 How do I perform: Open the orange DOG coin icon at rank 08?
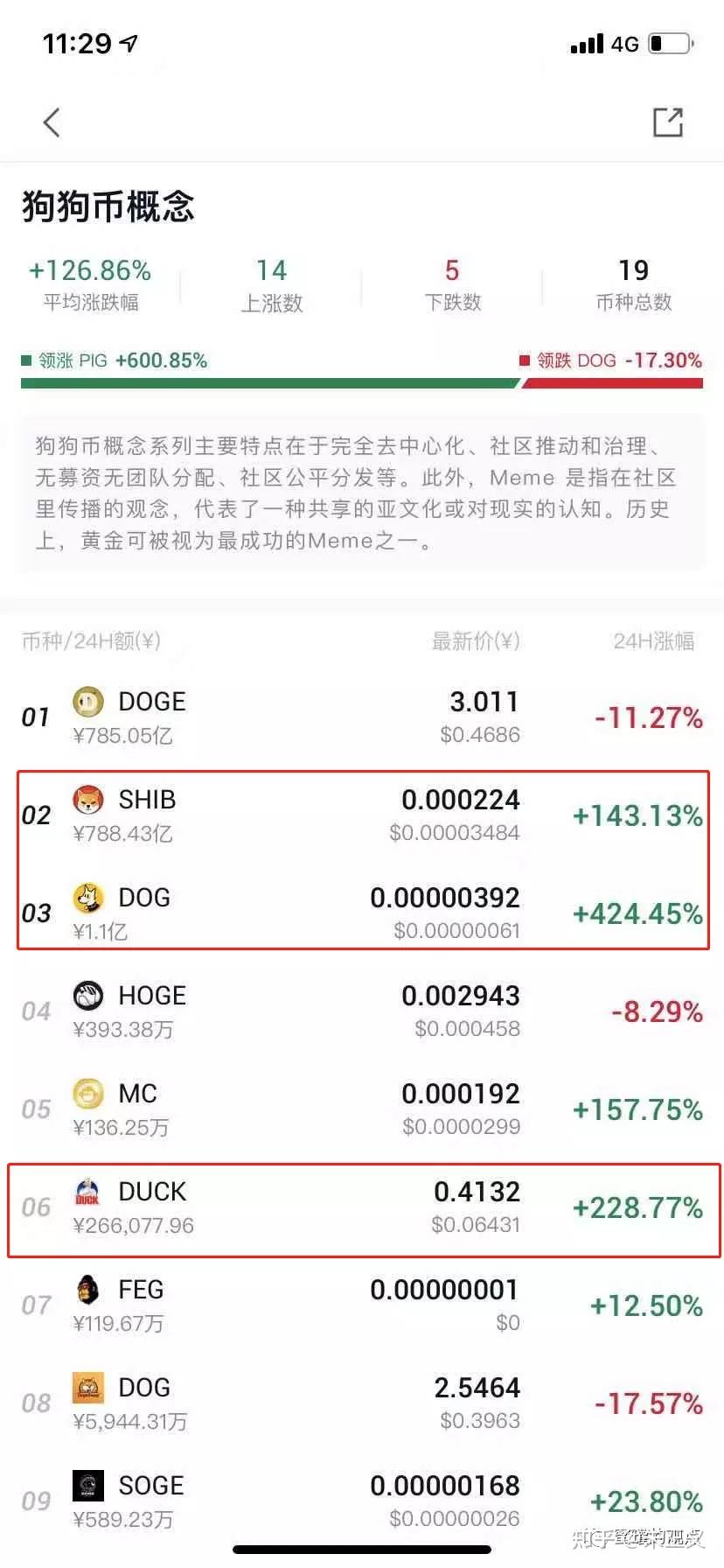coord(87,1389)
